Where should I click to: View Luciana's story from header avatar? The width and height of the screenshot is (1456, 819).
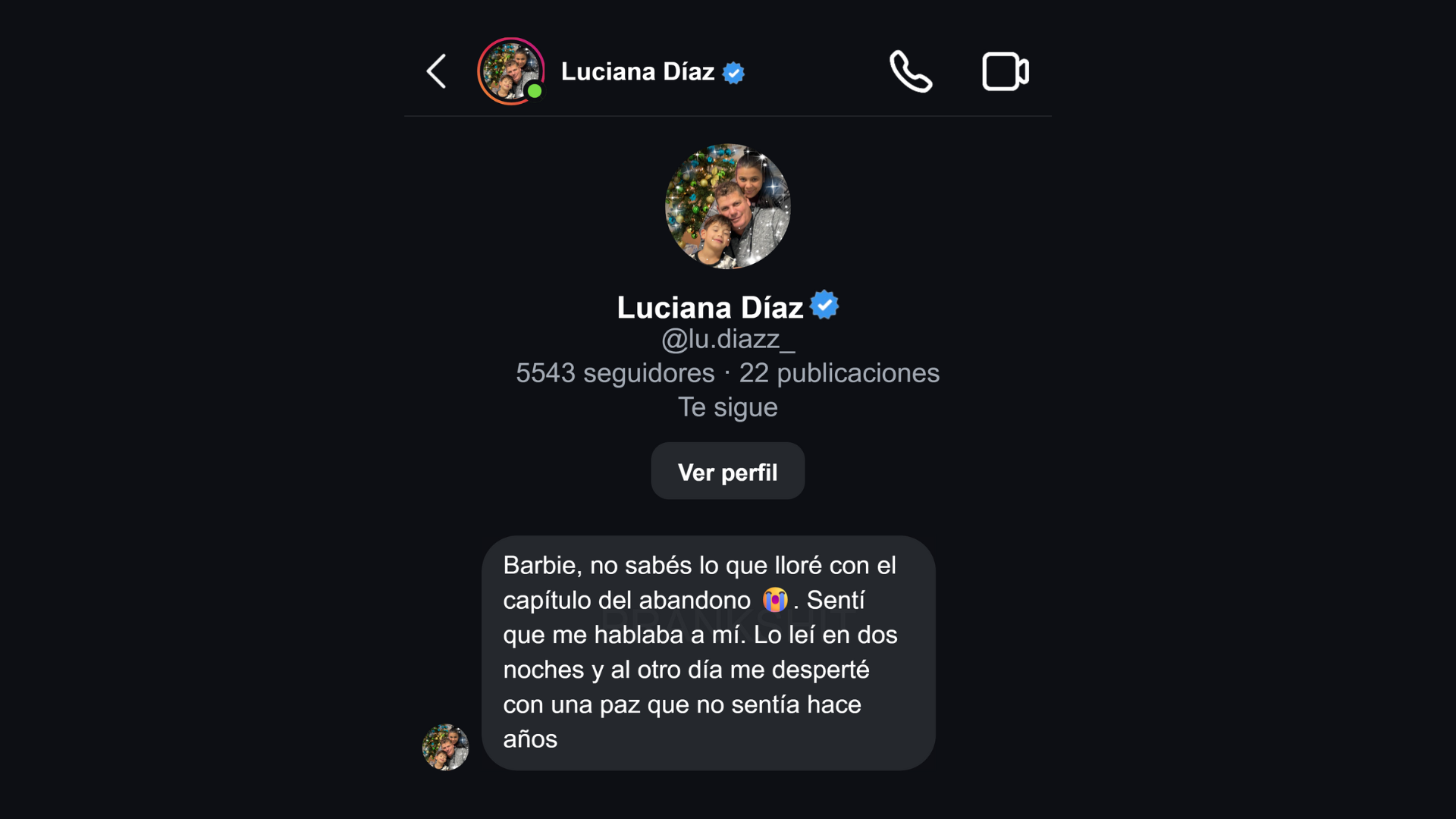pos(511,71)
